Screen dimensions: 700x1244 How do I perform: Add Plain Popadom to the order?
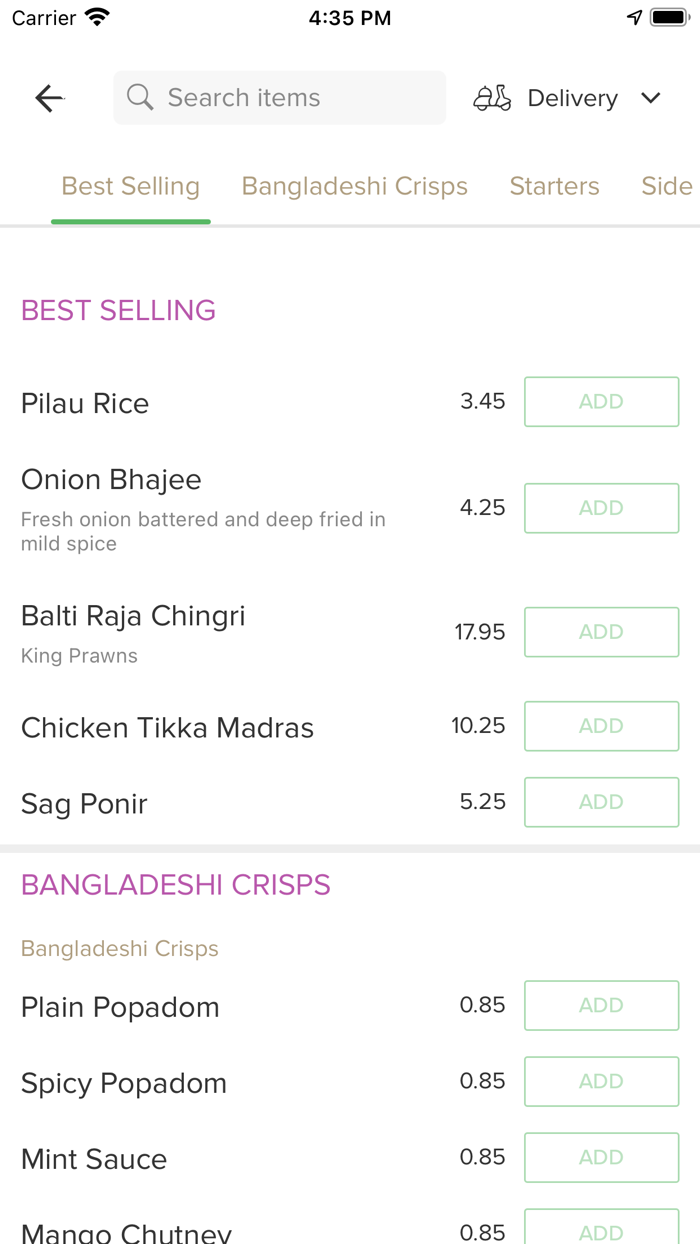[x=601, y=1006]
